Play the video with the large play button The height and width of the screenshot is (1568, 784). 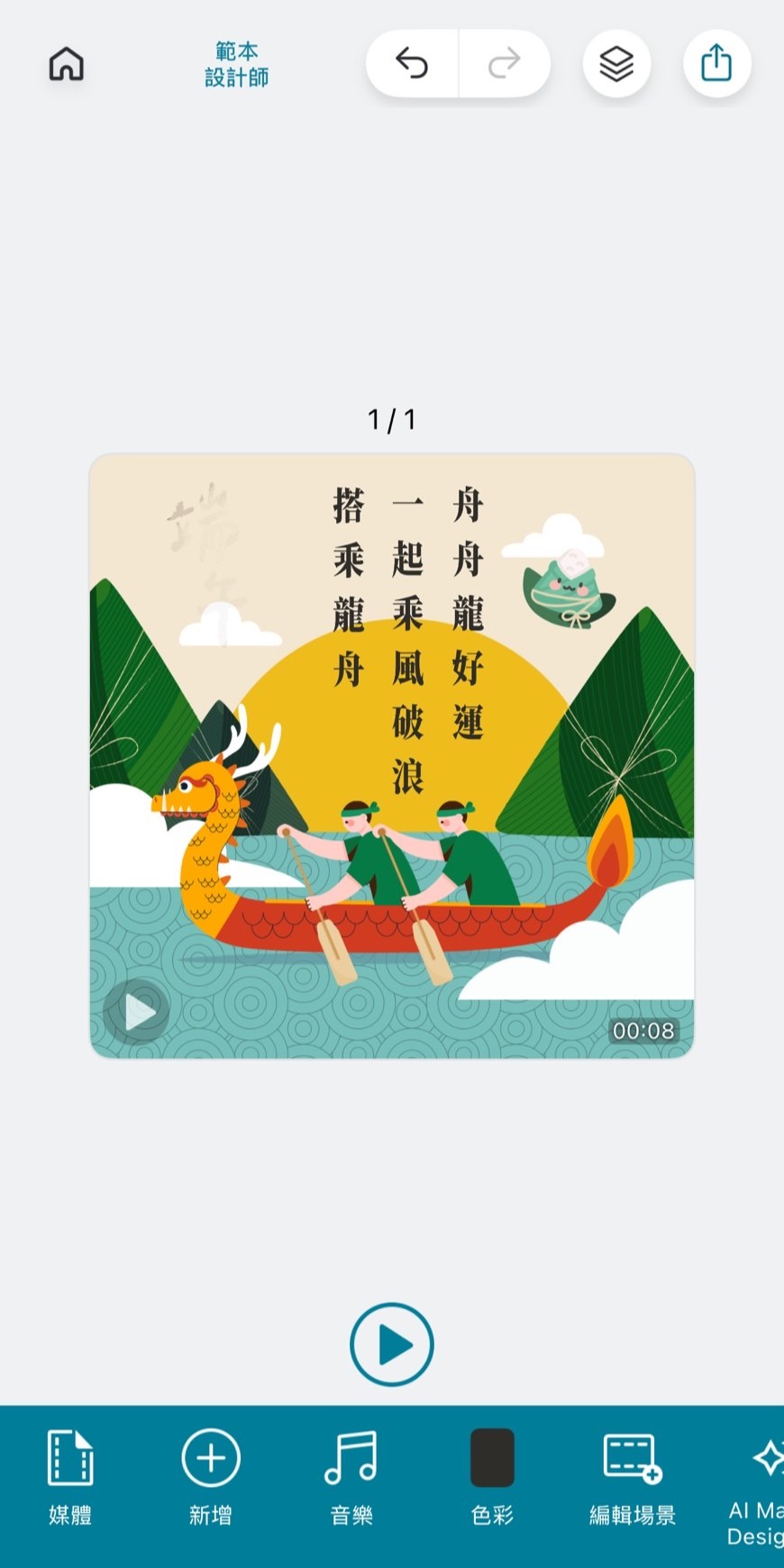391,1343
